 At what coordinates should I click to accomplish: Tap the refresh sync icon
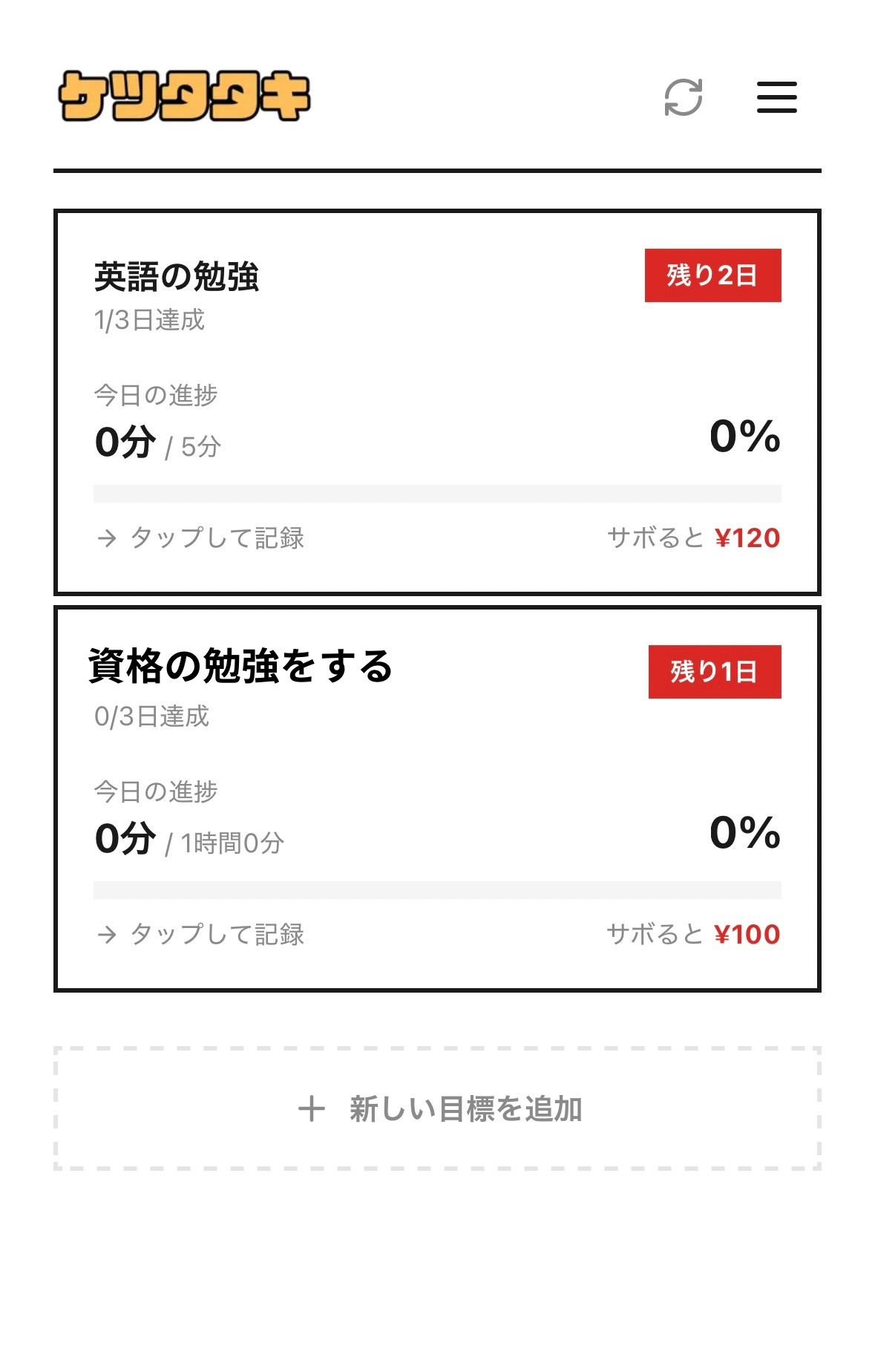[683, 97]
